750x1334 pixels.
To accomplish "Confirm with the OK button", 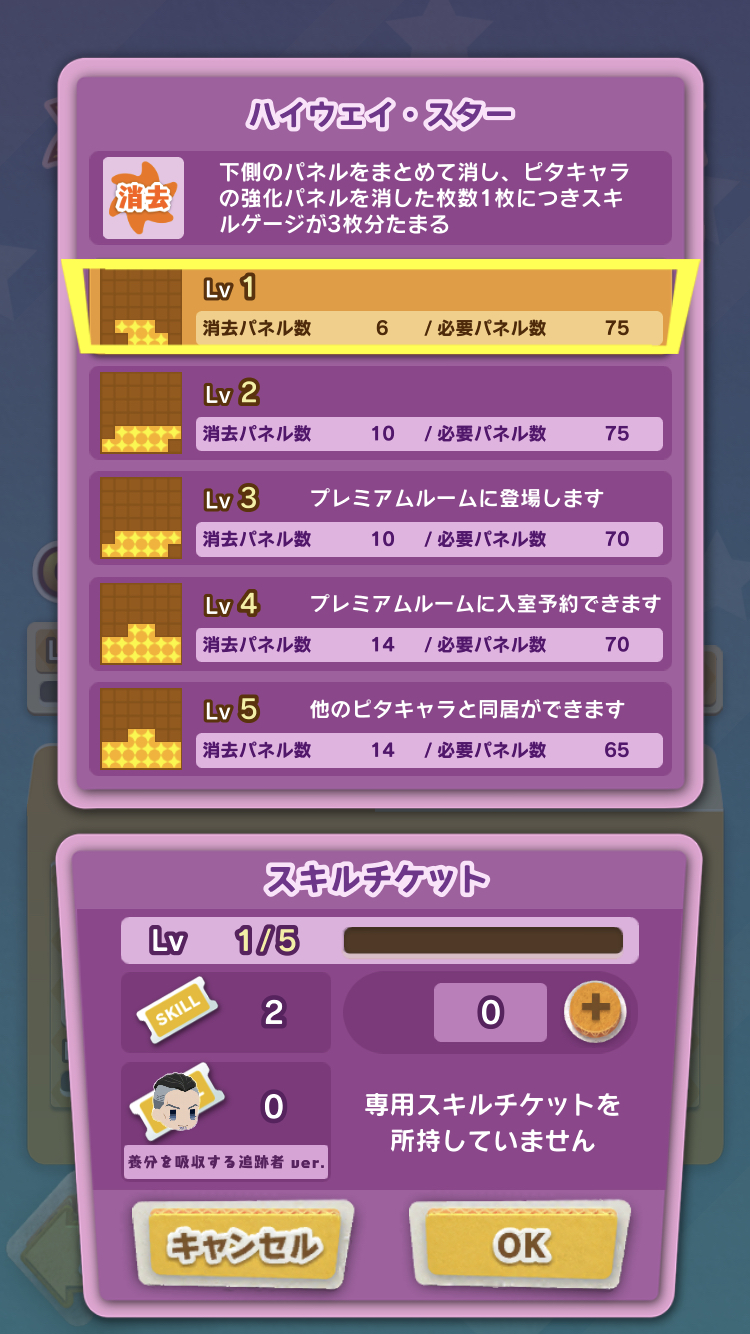I will point(520,1244).
